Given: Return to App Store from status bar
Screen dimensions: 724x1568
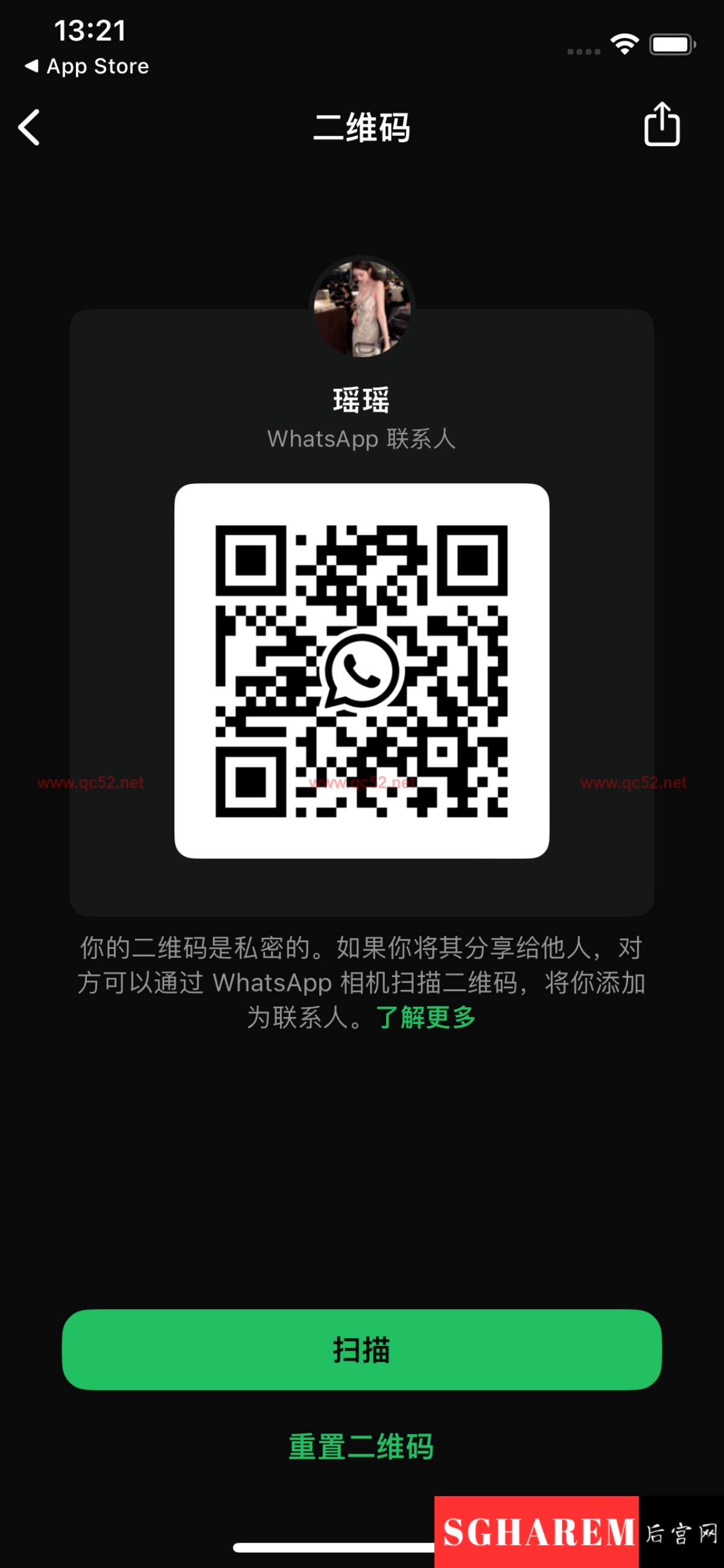Looking at the screenshot, I should tap(87, 66).
